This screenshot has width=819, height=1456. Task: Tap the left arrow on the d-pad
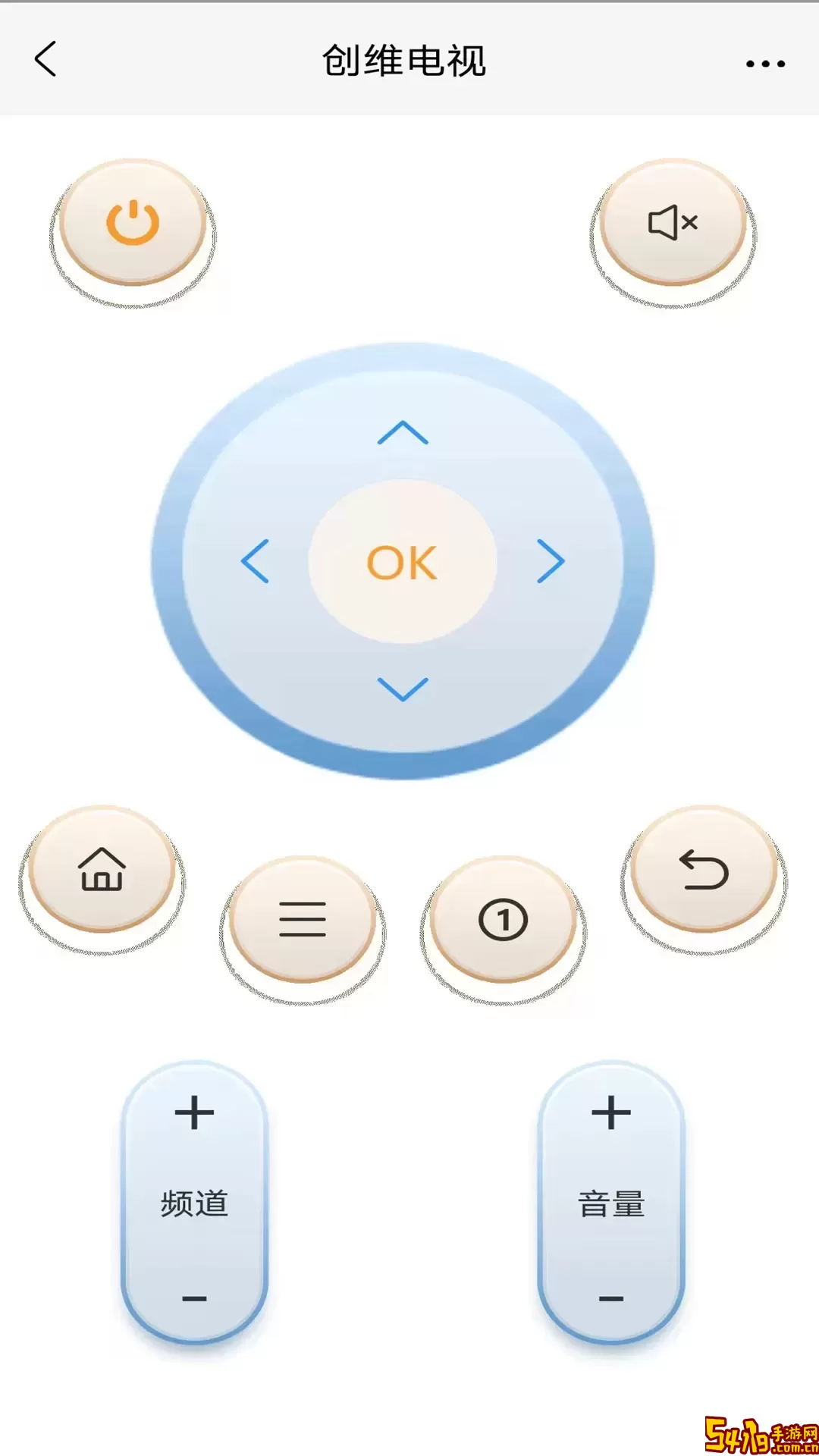[x=256, y=561]
